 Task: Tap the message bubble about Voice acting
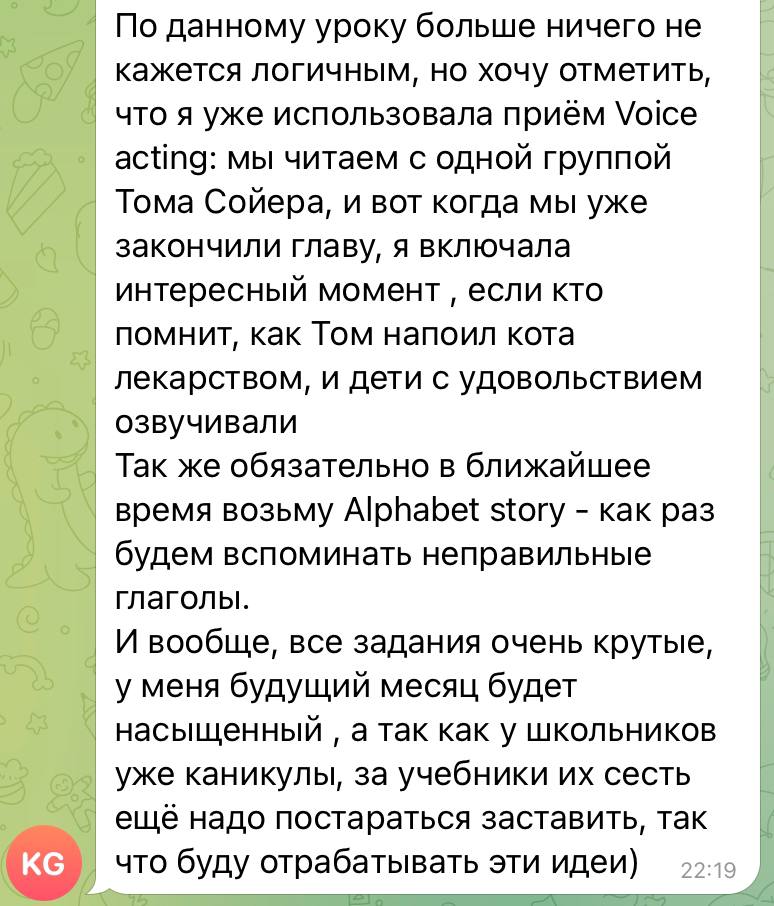pos(420,450)
